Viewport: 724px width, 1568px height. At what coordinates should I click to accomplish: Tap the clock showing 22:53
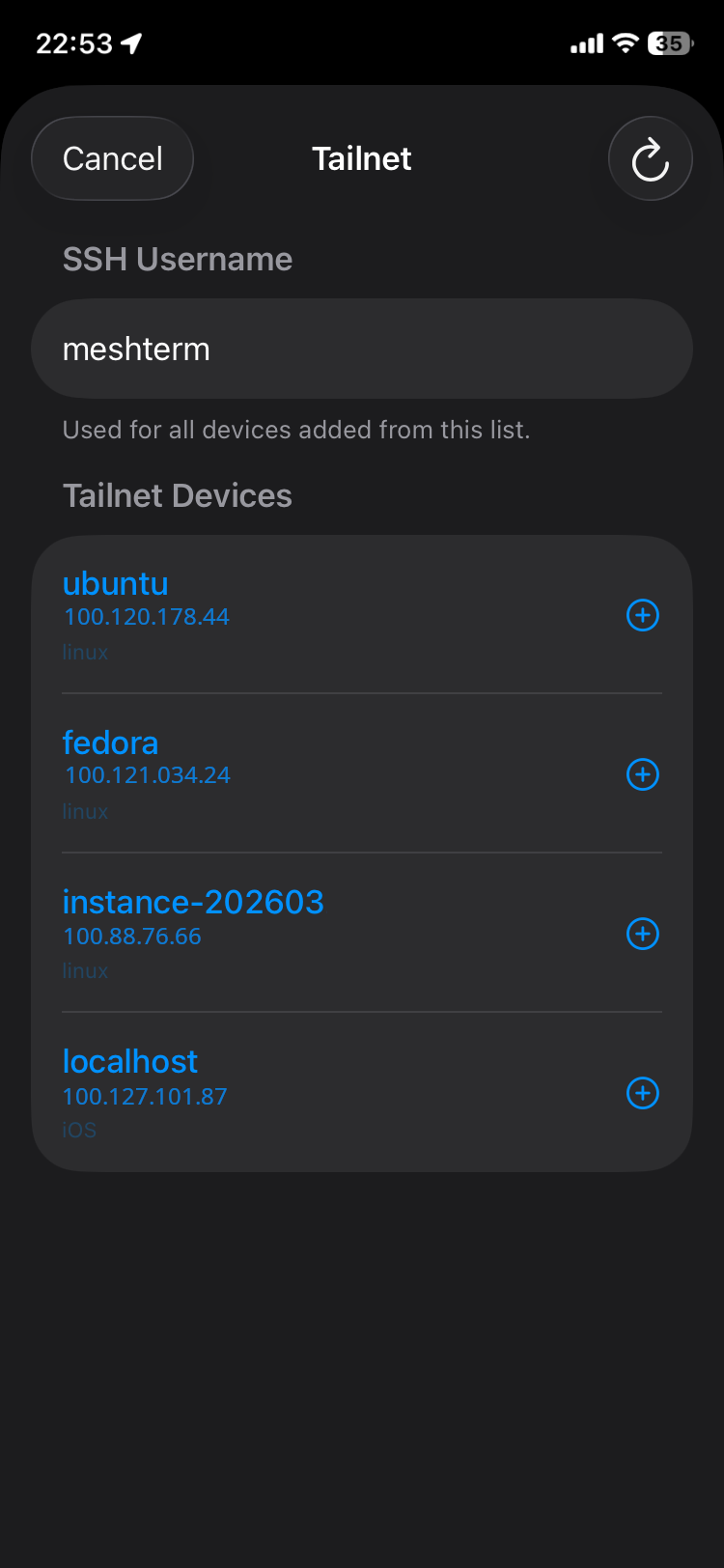coord(75,42)
